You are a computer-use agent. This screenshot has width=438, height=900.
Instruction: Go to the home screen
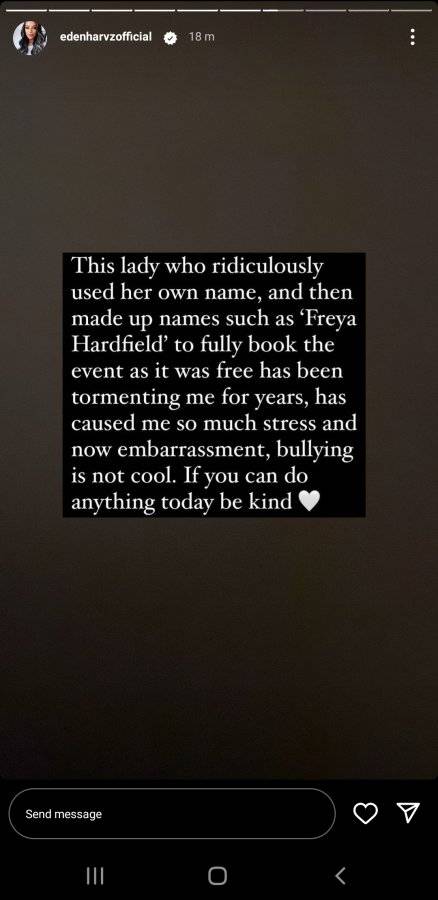click(x=218, y=876)
